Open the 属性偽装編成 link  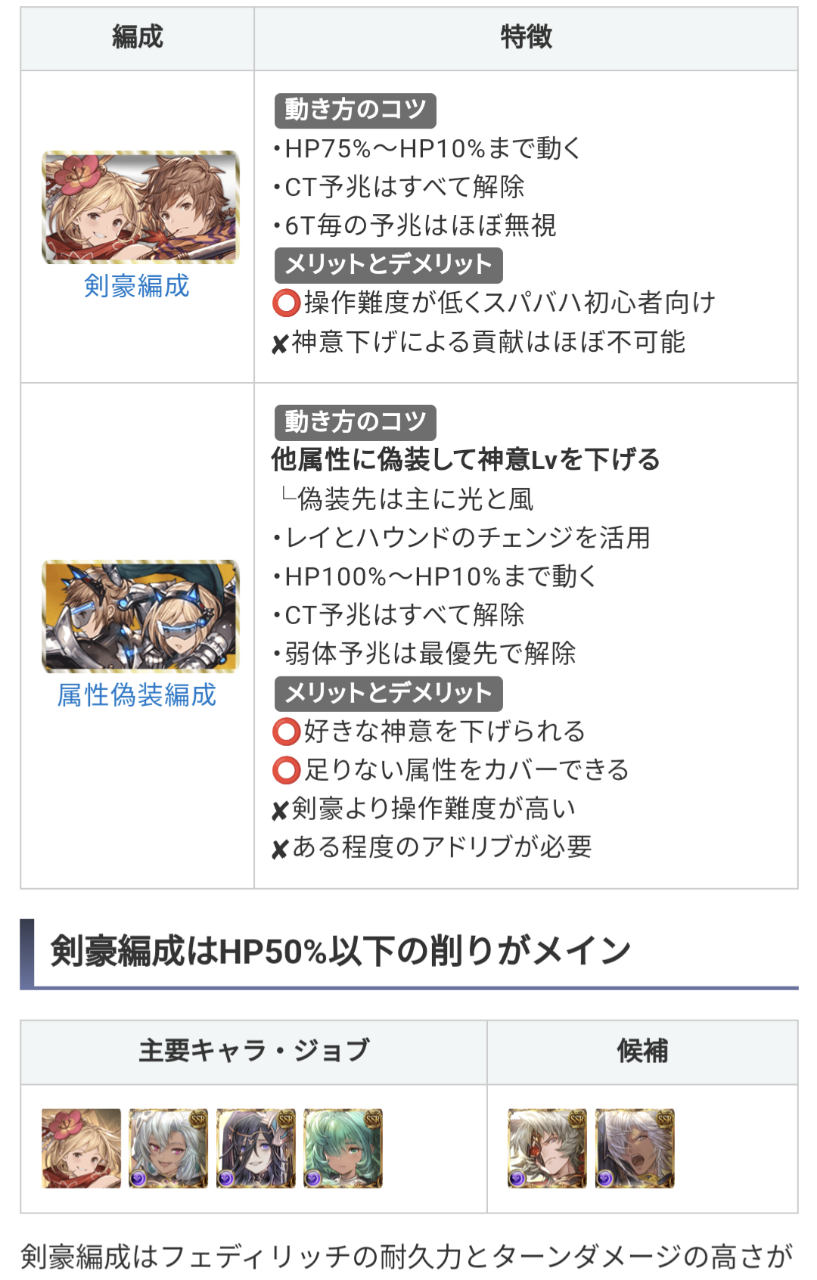point(137,695)
